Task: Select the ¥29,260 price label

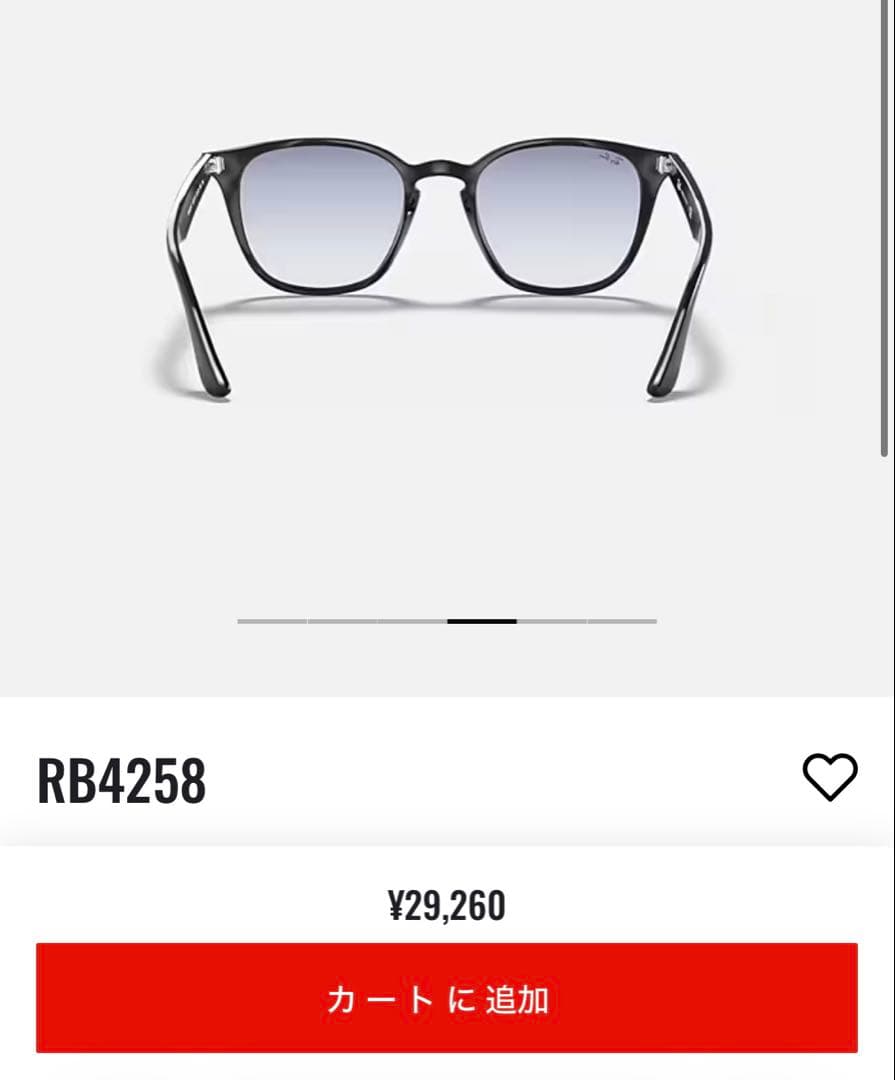Action: [x=447, y=902]
